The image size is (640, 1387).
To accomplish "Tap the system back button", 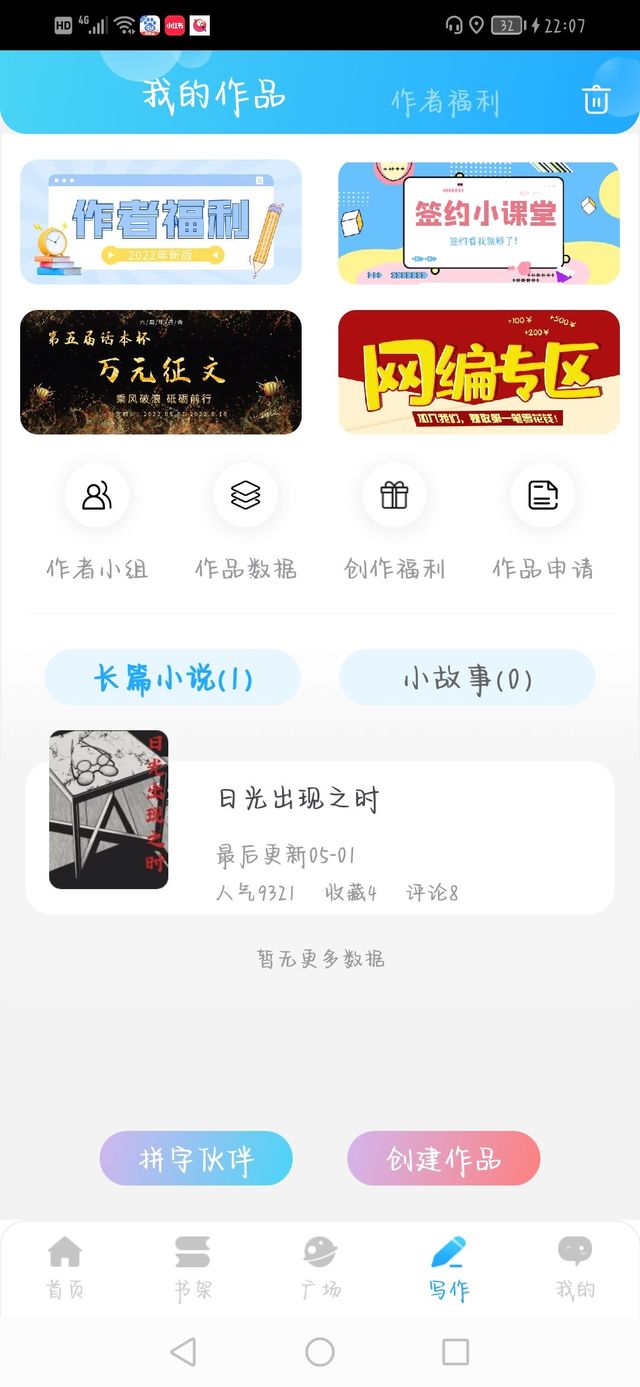I will click(x=183, y=1352).
